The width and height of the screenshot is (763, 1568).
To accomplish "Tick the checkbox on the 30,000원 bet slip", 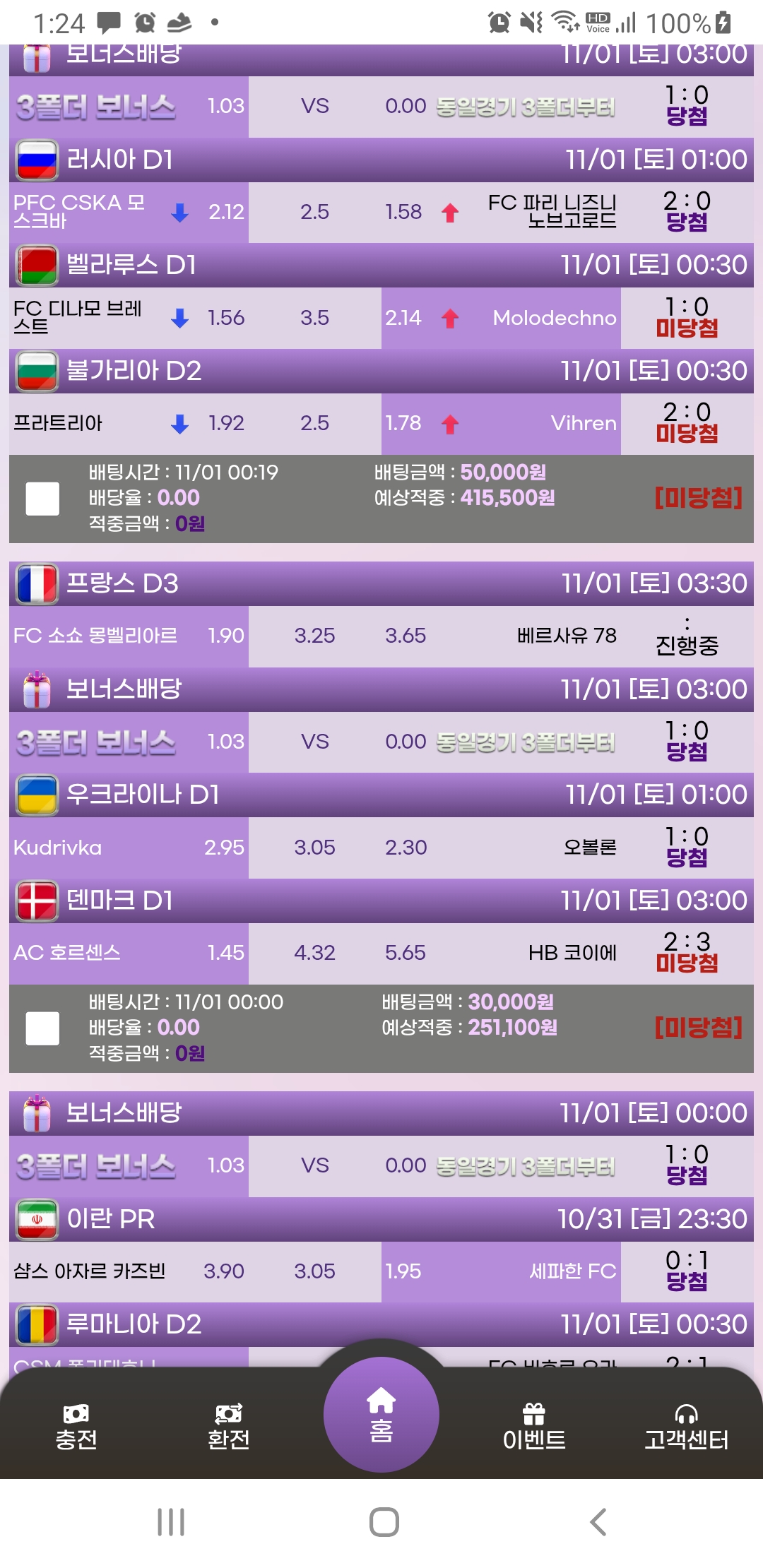I will [44, 1028].
